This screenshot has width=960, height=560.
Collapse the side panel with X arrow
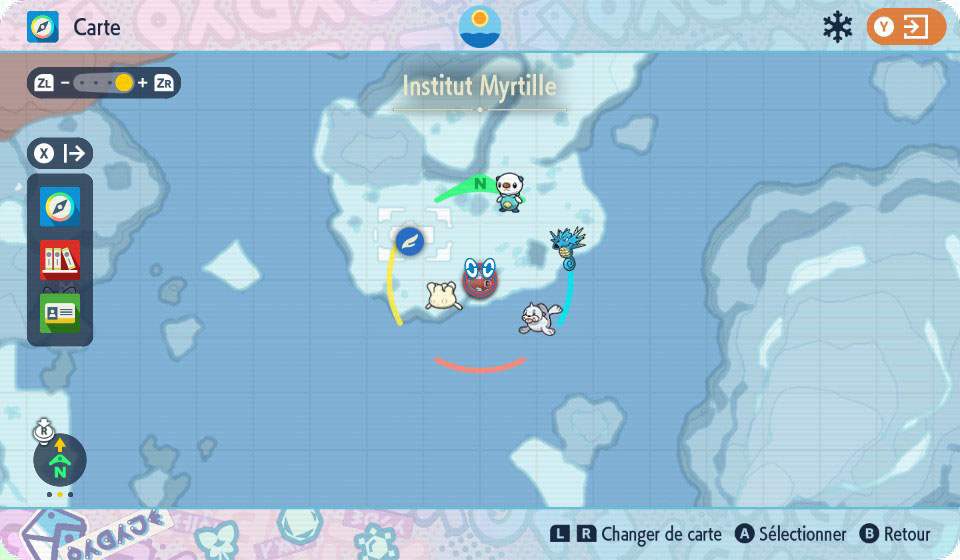tap(61, 153)
